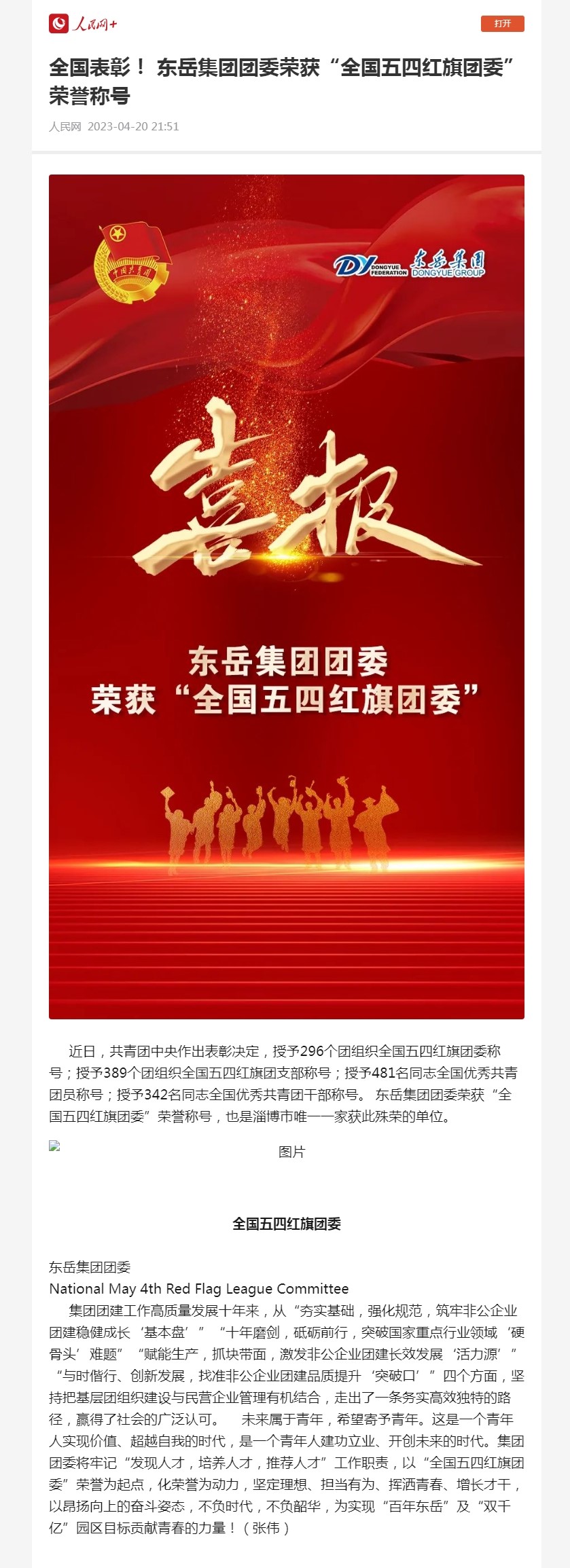
Task: Open the 人民网+ logo link
Action: coord(84,24)
